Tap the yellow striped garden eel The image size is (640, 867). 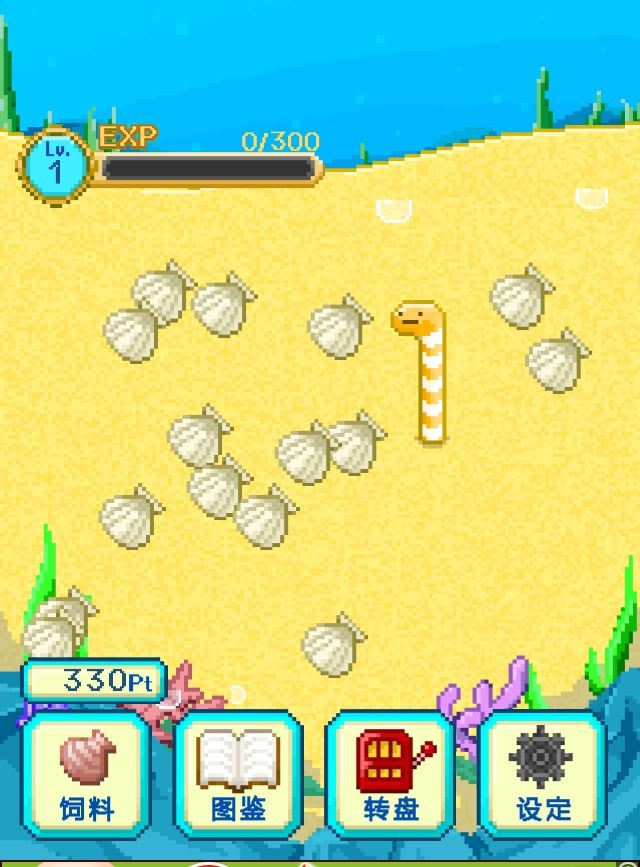[426, 370]
